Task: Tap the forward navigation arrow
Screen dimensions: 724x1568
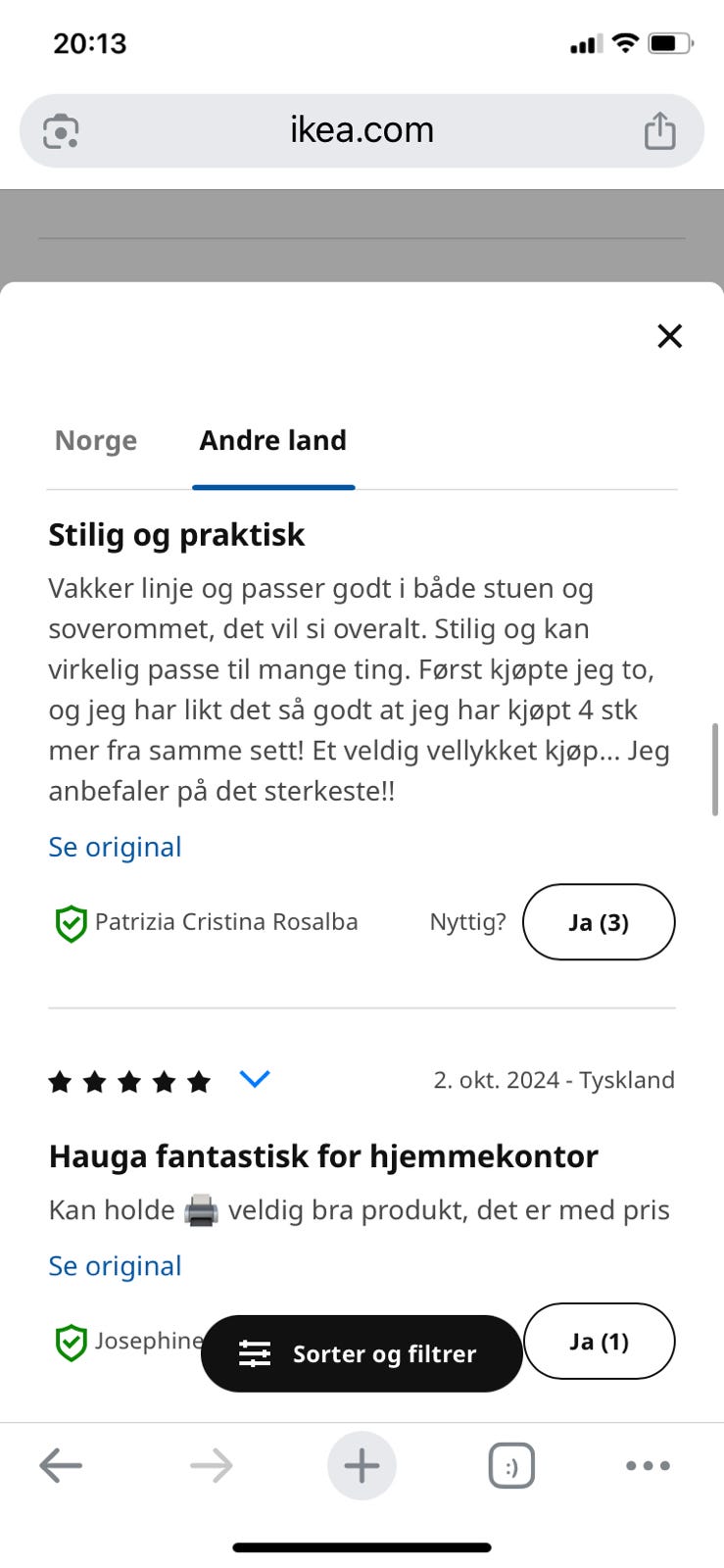Action: pos(211,1465)
